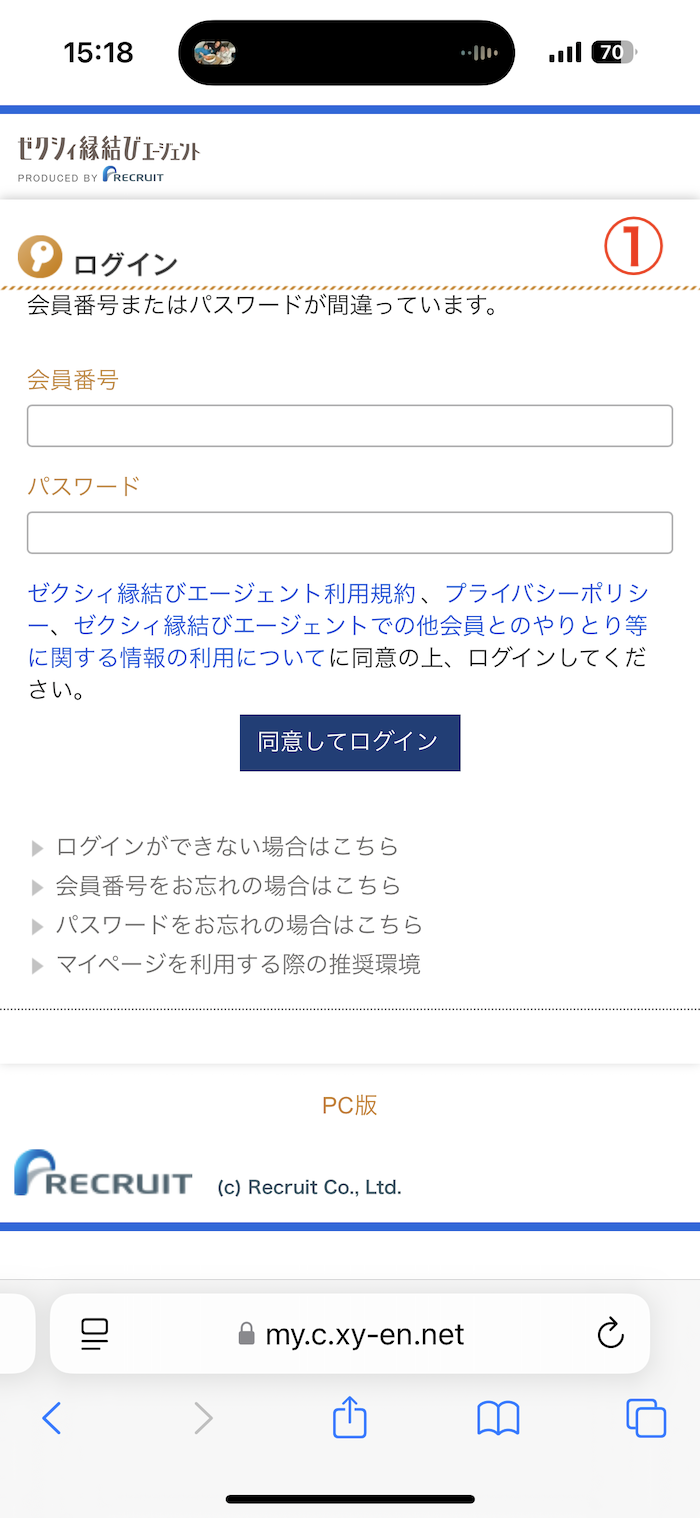Viewport: 700px width, 1518px height.
Task: Open Safari bookmarks
Action: [498, 1418]
